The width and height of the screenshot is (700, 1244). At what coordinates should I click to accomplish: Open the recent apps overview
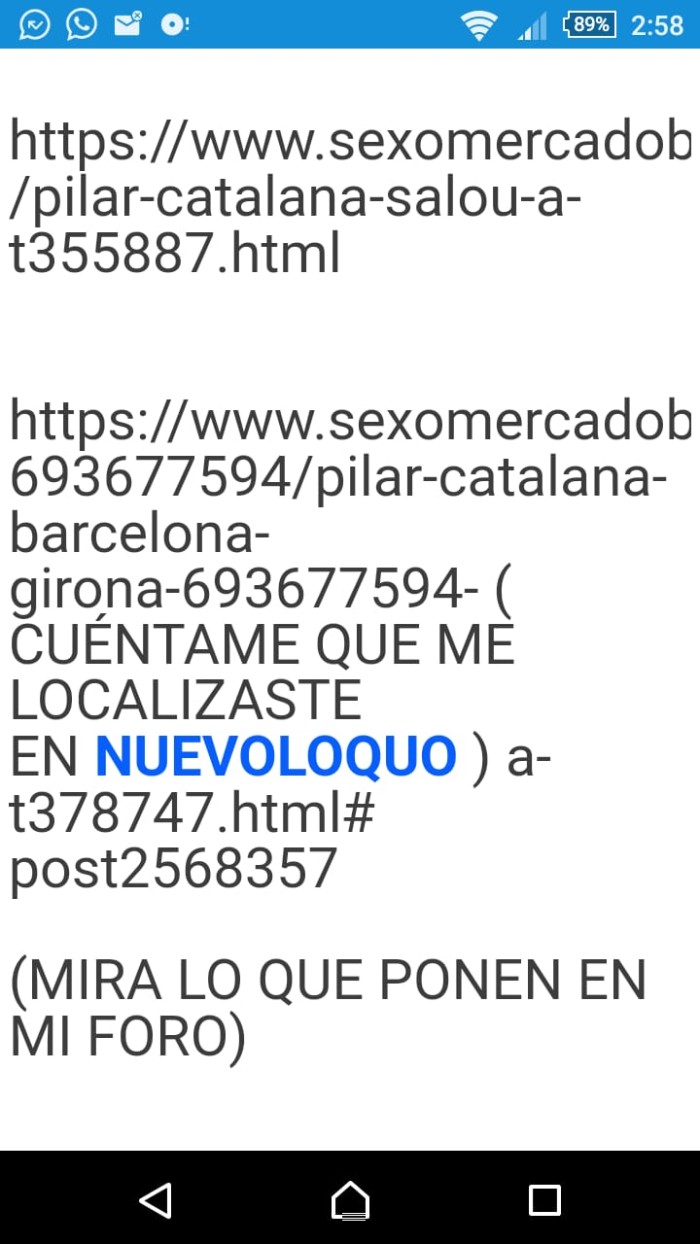544,1199
